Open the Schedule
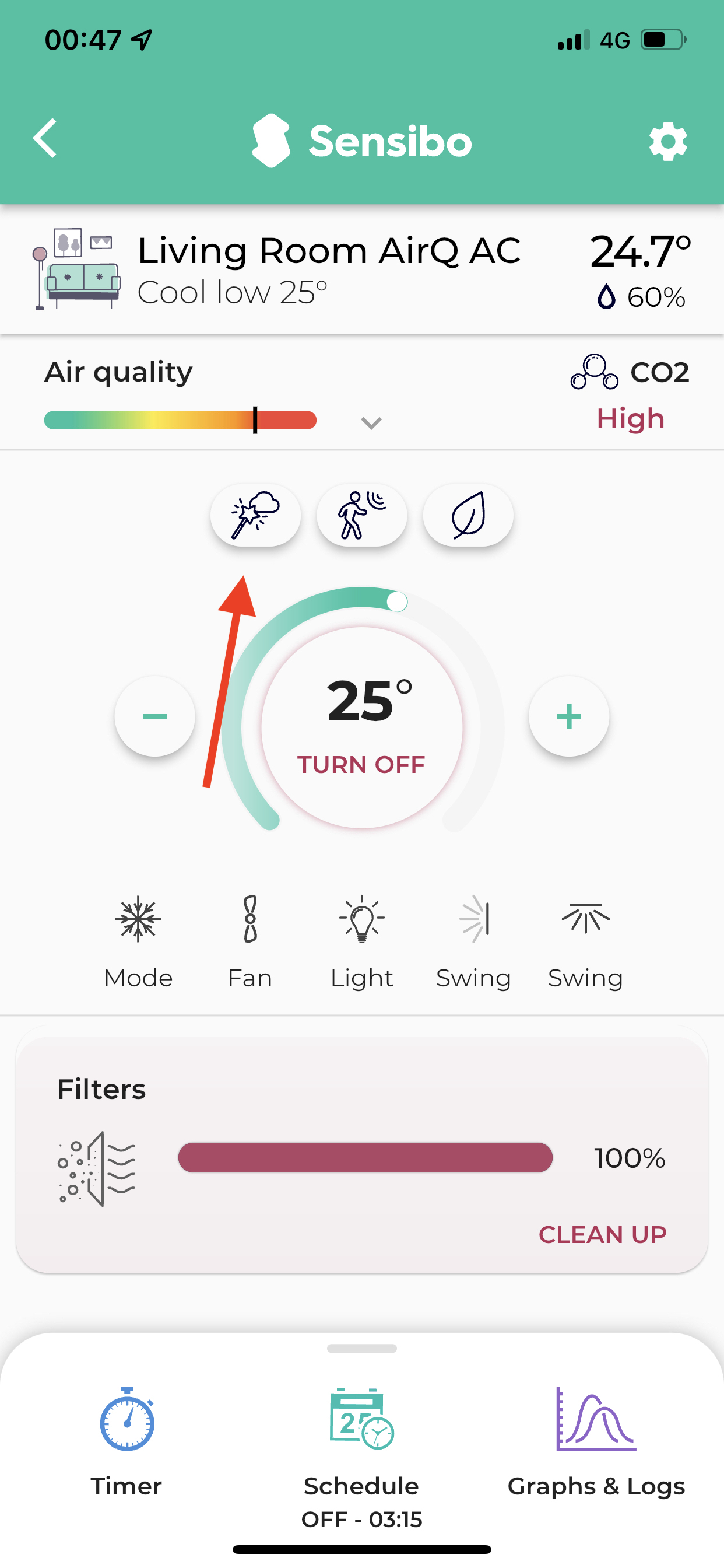The image size is (724, 1568). coord(361,1448)
